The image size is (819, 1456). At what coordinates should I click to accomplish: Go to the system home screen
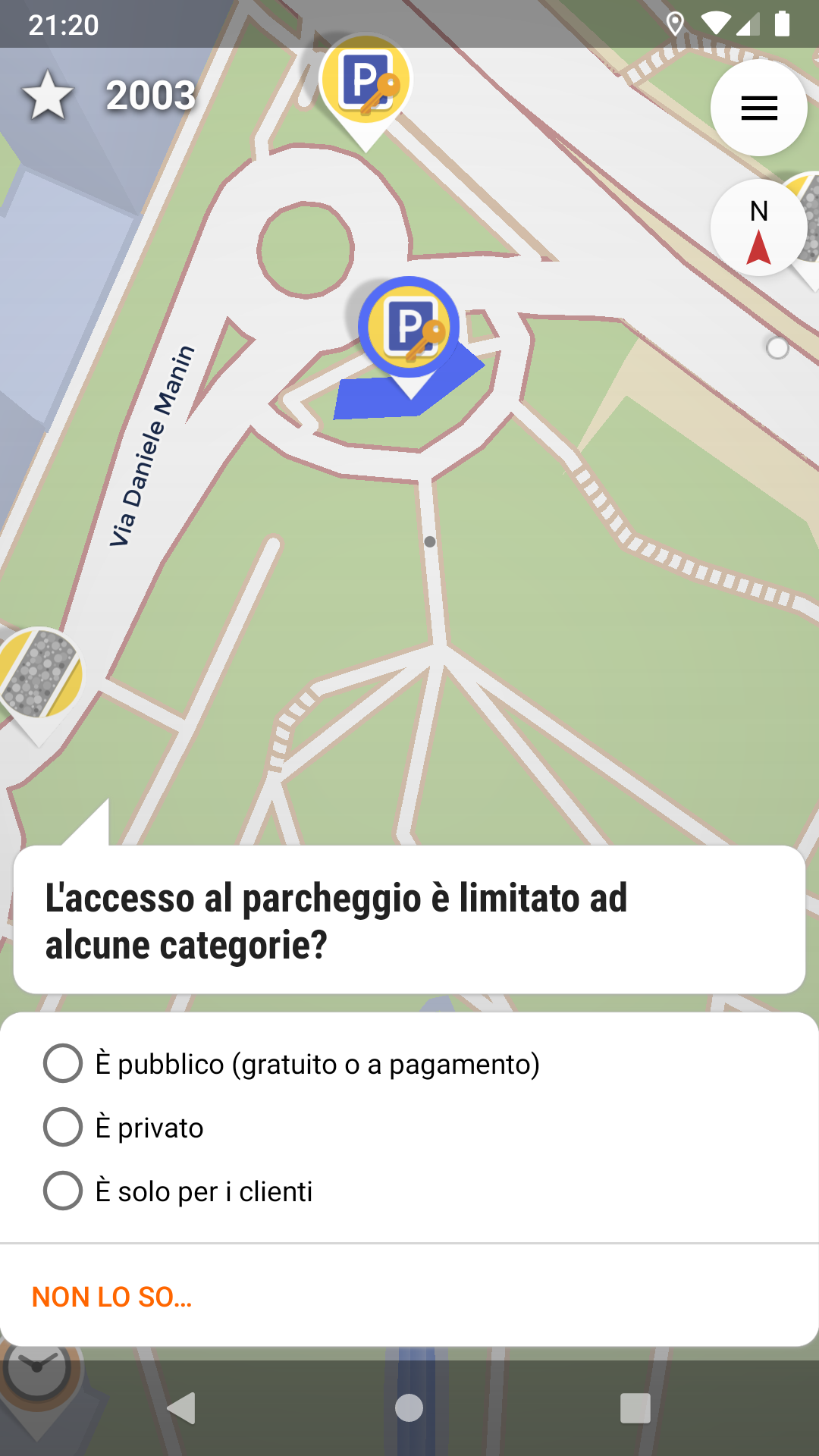pos(409,1408)
